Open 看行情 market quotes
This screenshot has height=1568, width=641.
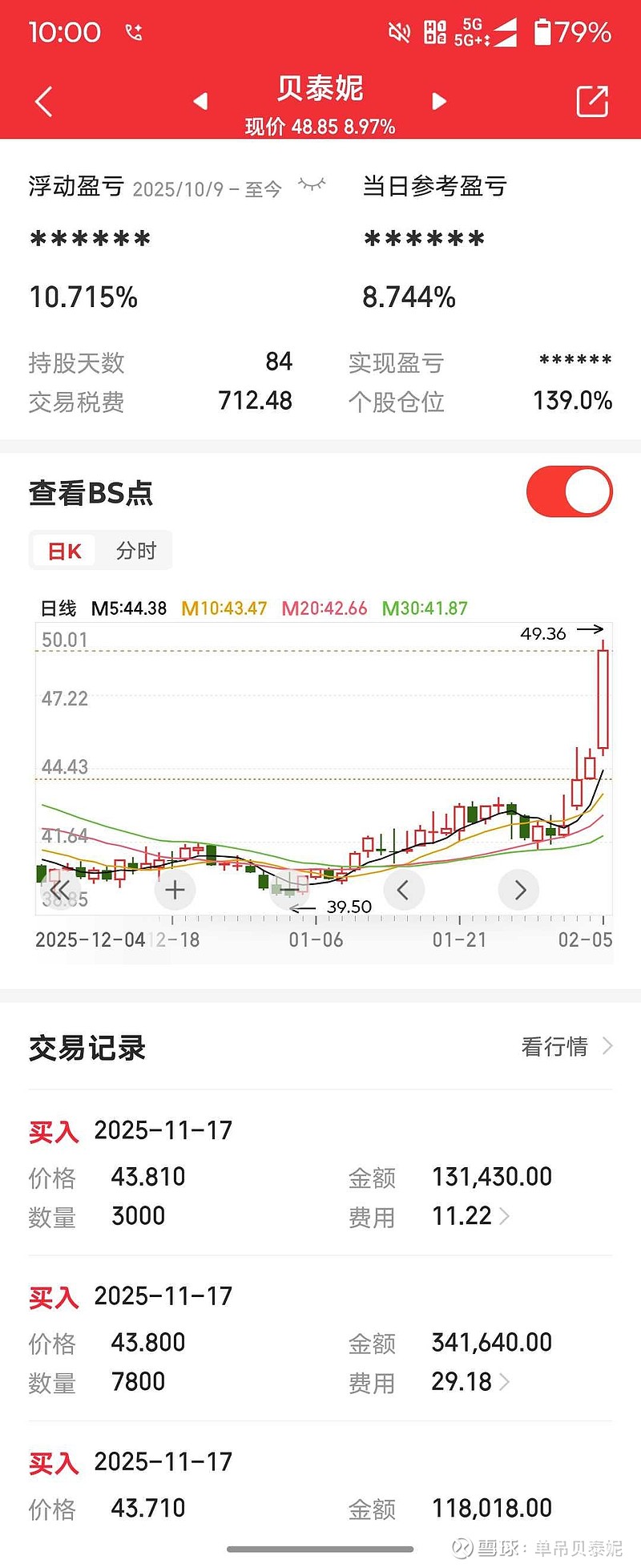[566, 1046]
